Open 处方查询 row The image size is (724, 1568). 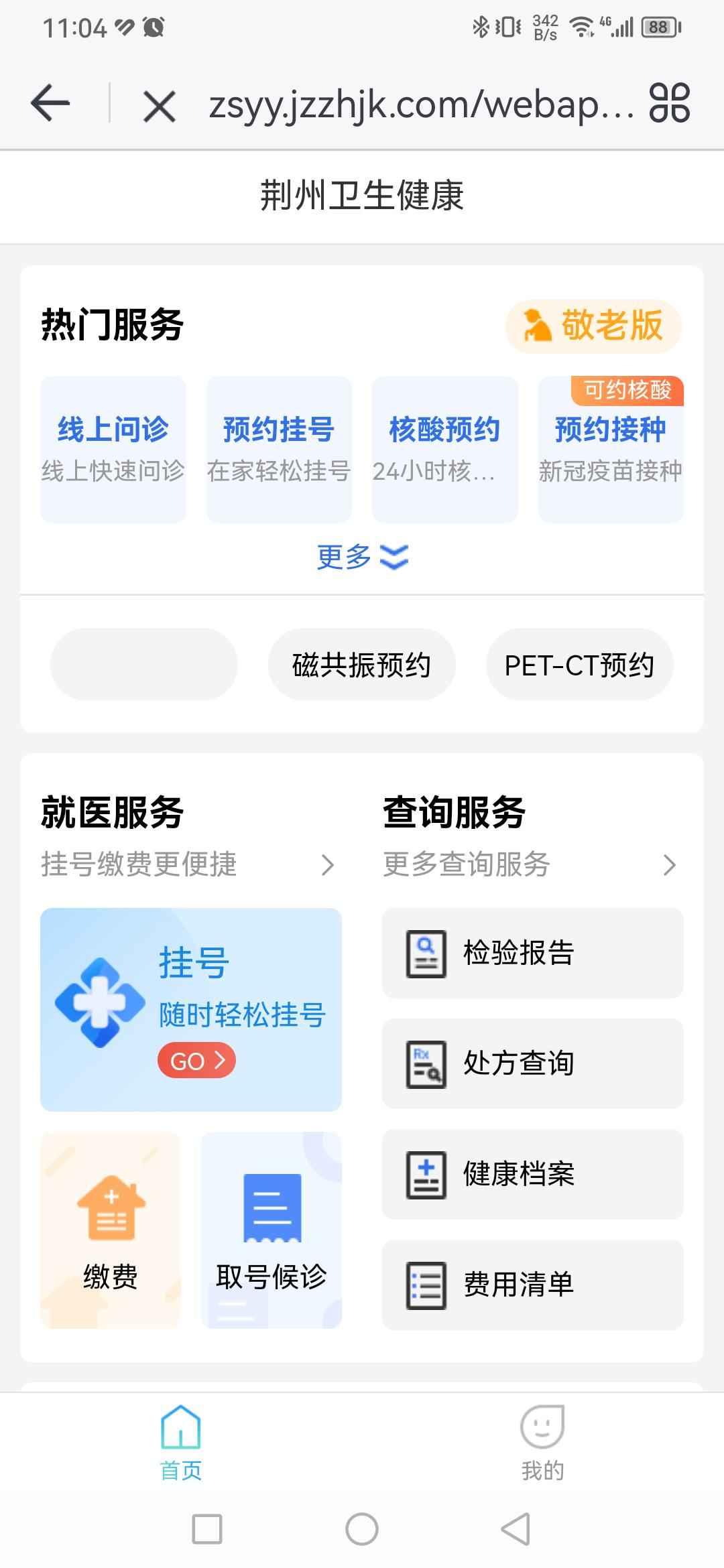coord(532,1063)
